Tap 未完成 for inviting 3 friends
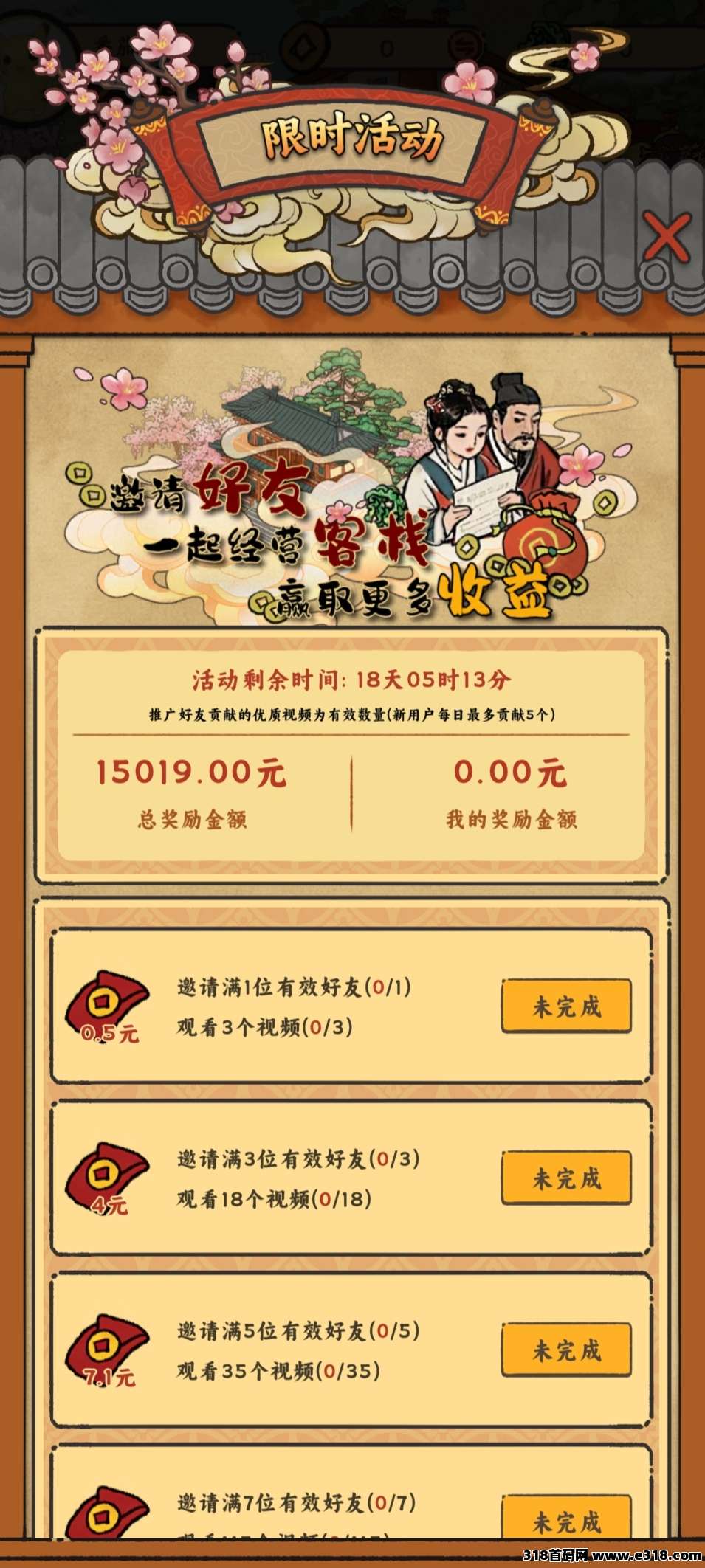This screenshot has width=705, height=1568. tap(566, 1178)
